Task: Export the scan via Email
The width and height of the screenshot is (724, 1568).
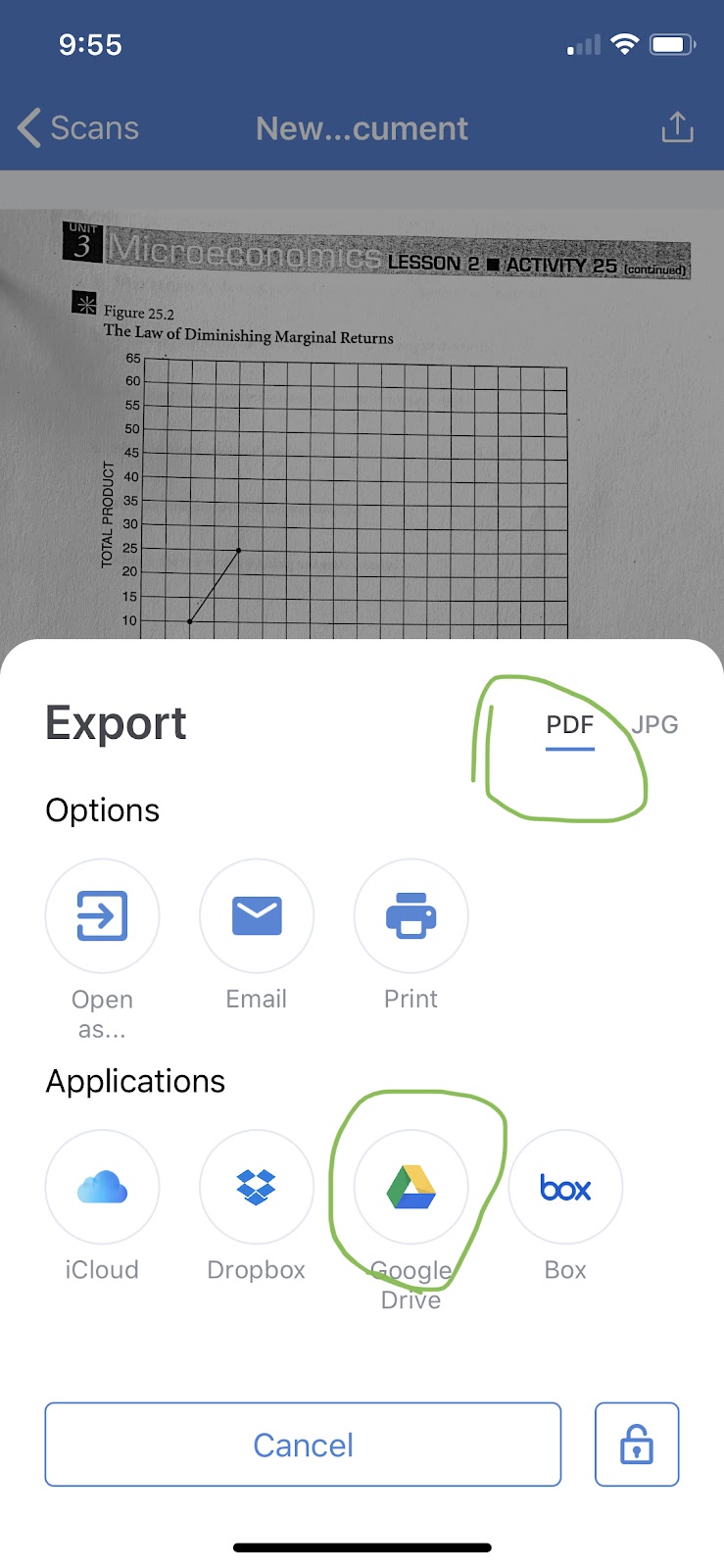Action: click(x=257, y=916)
